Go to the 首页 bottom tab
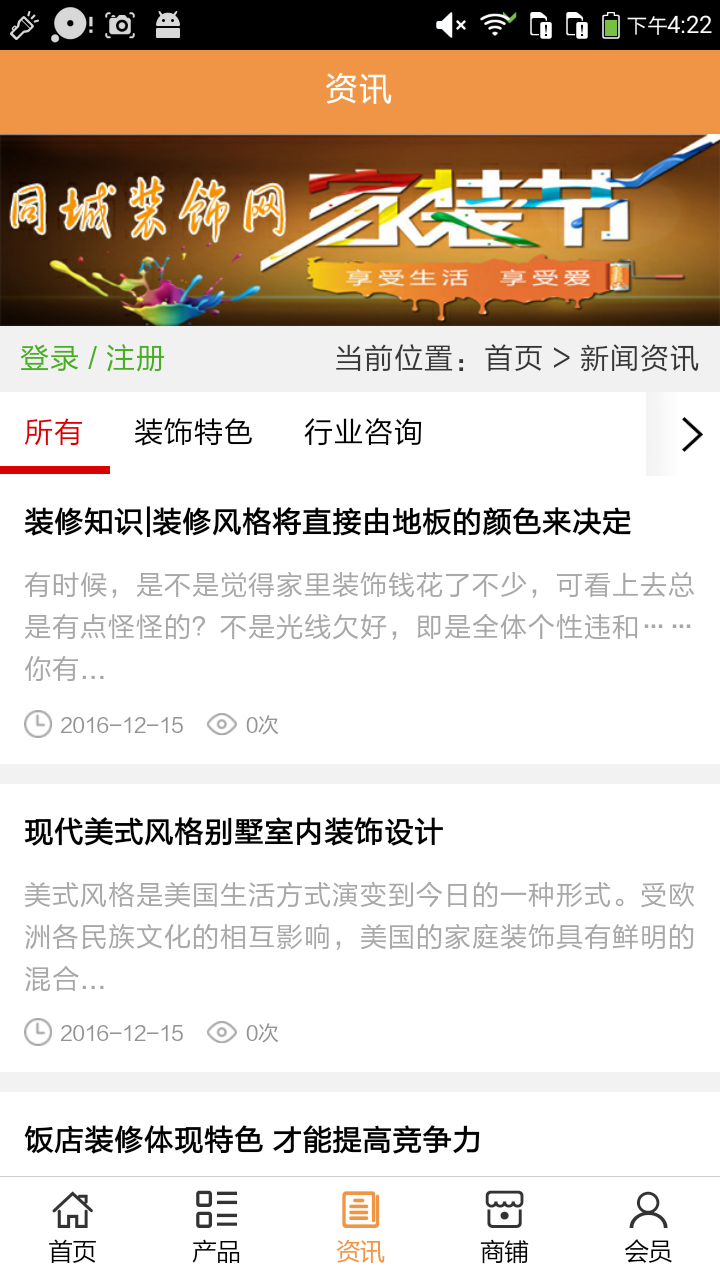720x1280 pixels. [x=72, y=1227]
